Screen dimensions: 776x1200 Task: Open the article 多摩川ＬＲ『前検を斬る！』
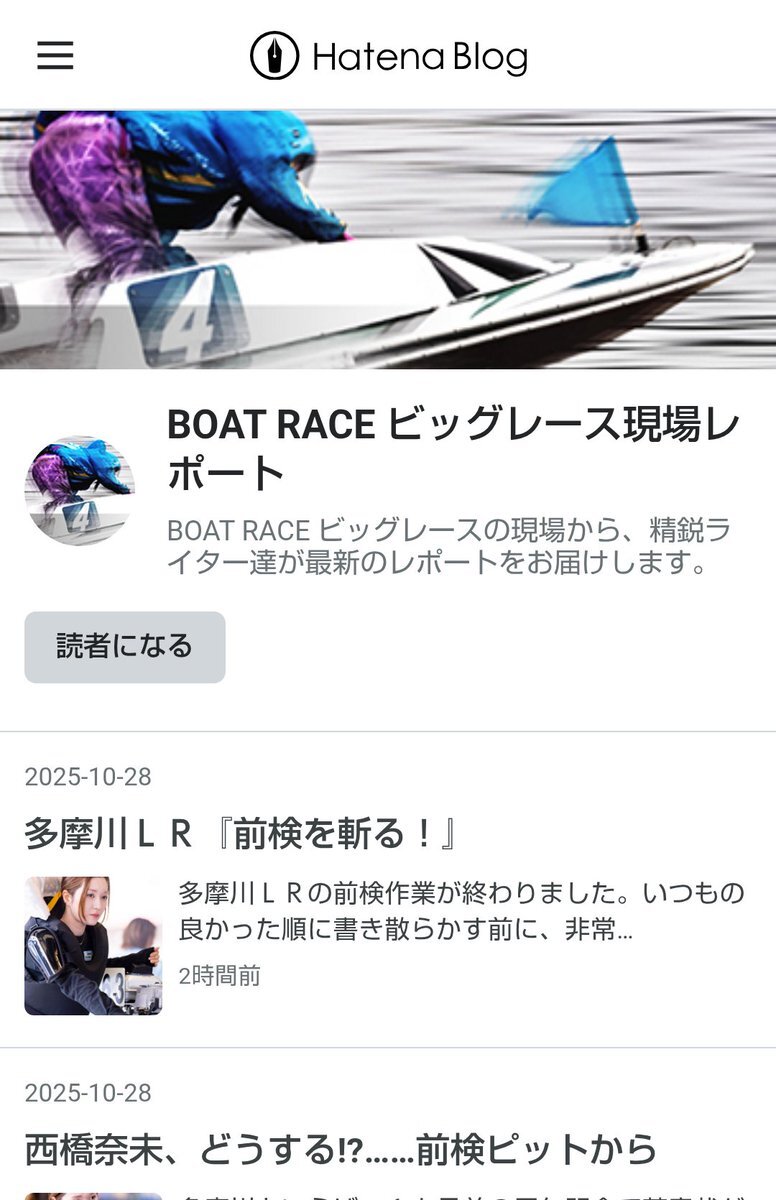coord(241,833)
